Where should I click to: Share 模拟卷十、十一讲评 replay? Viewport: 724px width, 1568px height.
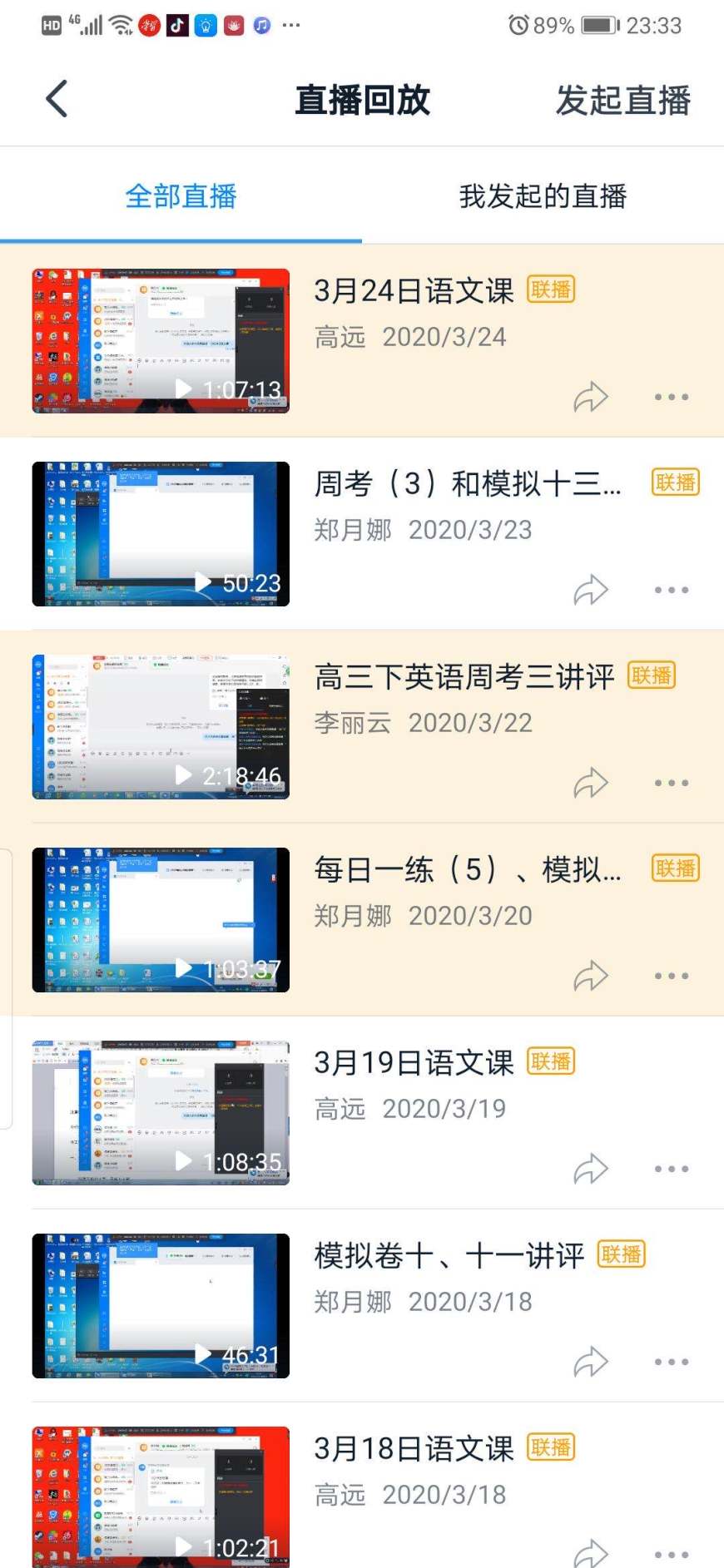[591, 1362]
